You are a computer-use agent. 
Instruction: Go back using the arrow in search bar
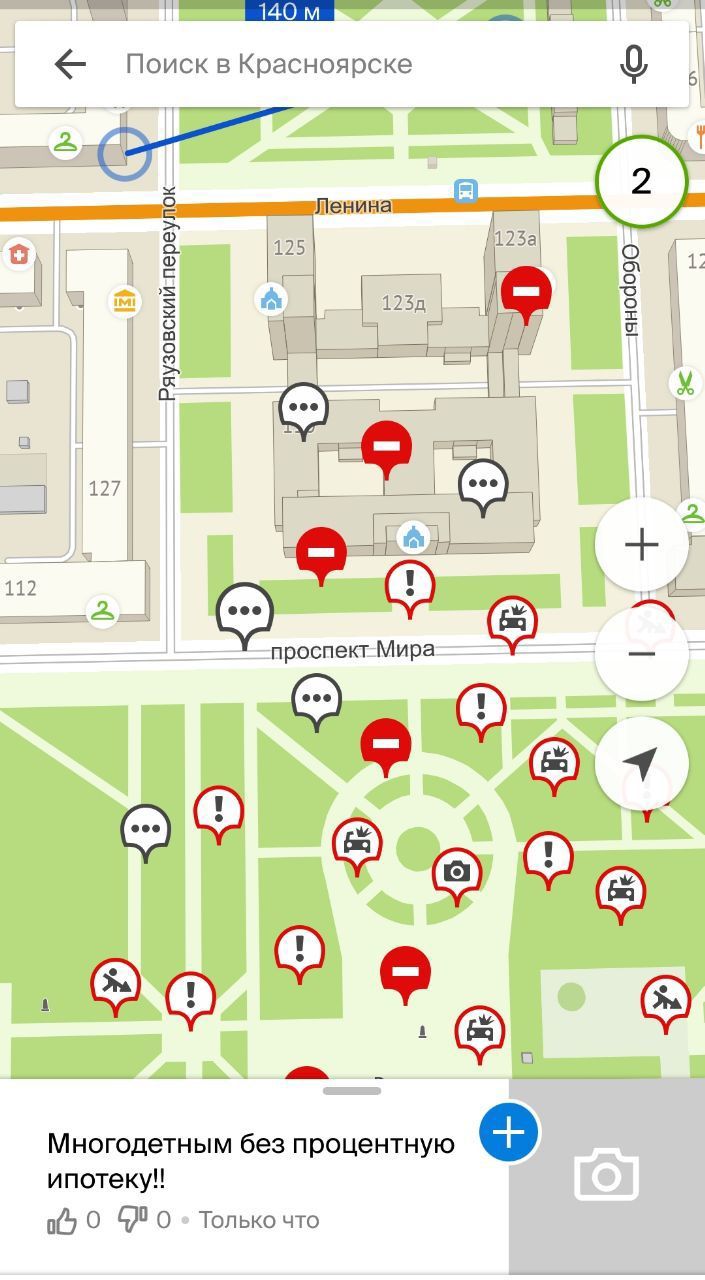70,64
